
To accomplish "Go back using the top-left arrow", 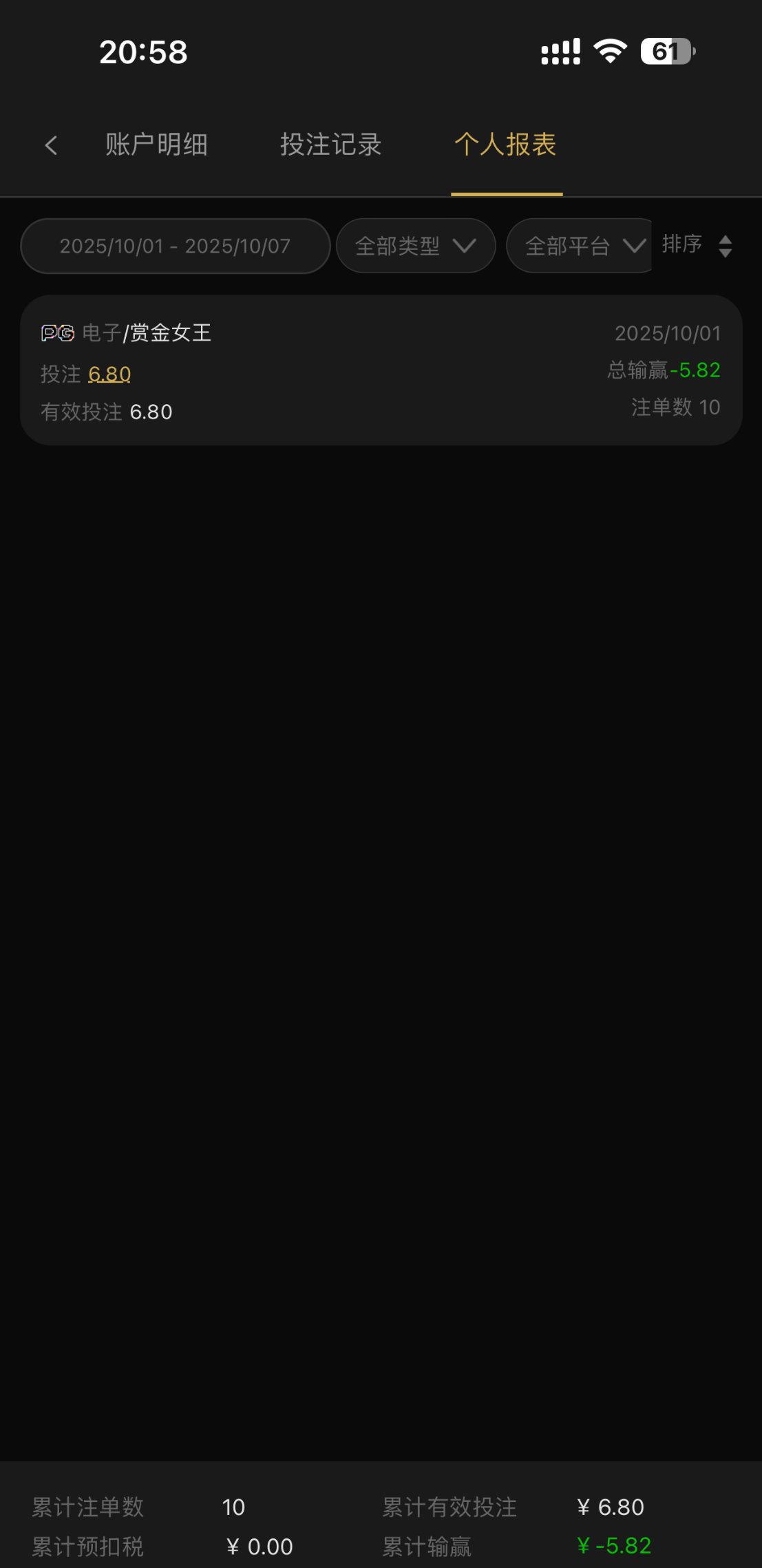I will (51, 145).
